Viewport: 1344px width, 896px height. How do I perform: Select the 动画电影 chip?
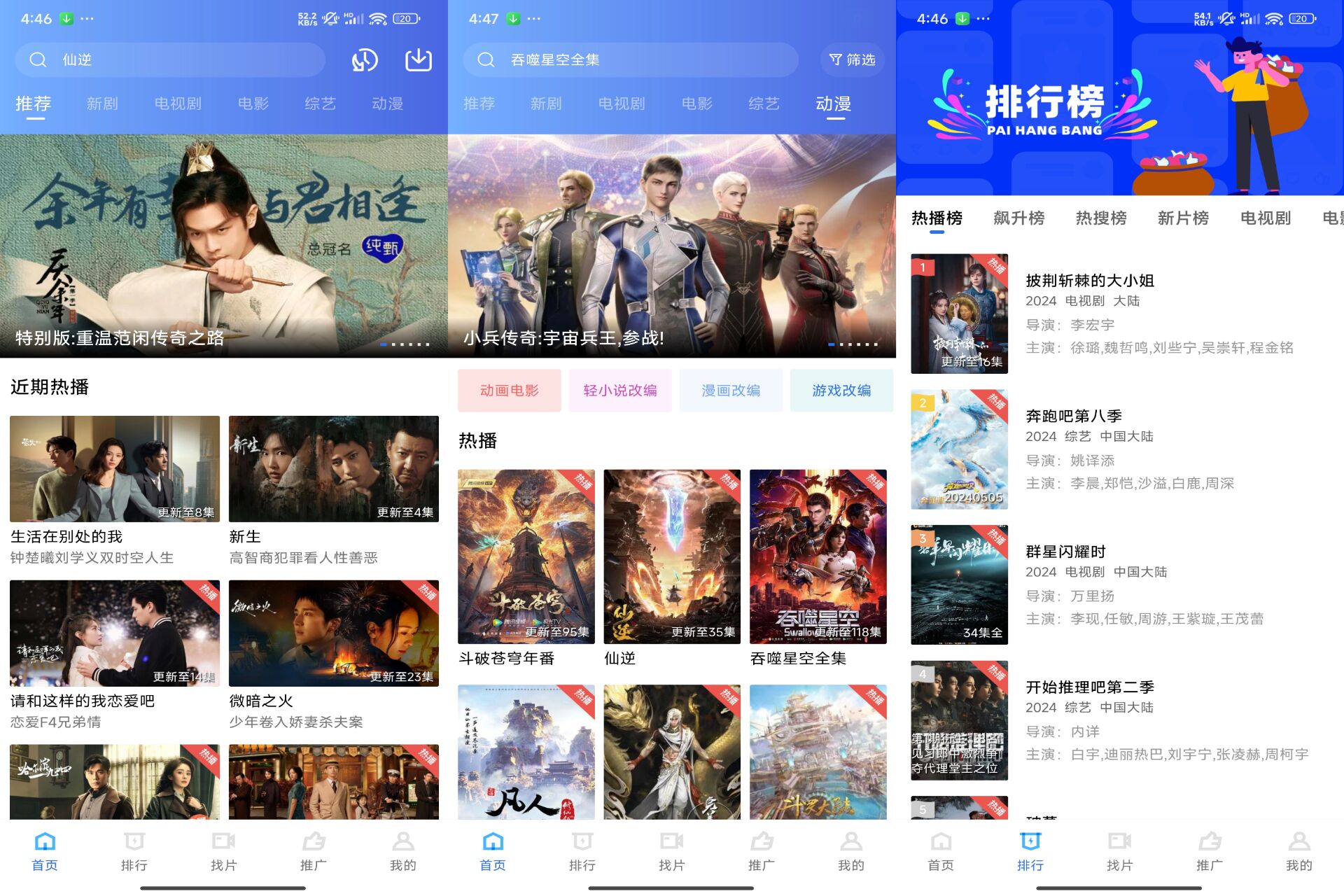(509, 391)
